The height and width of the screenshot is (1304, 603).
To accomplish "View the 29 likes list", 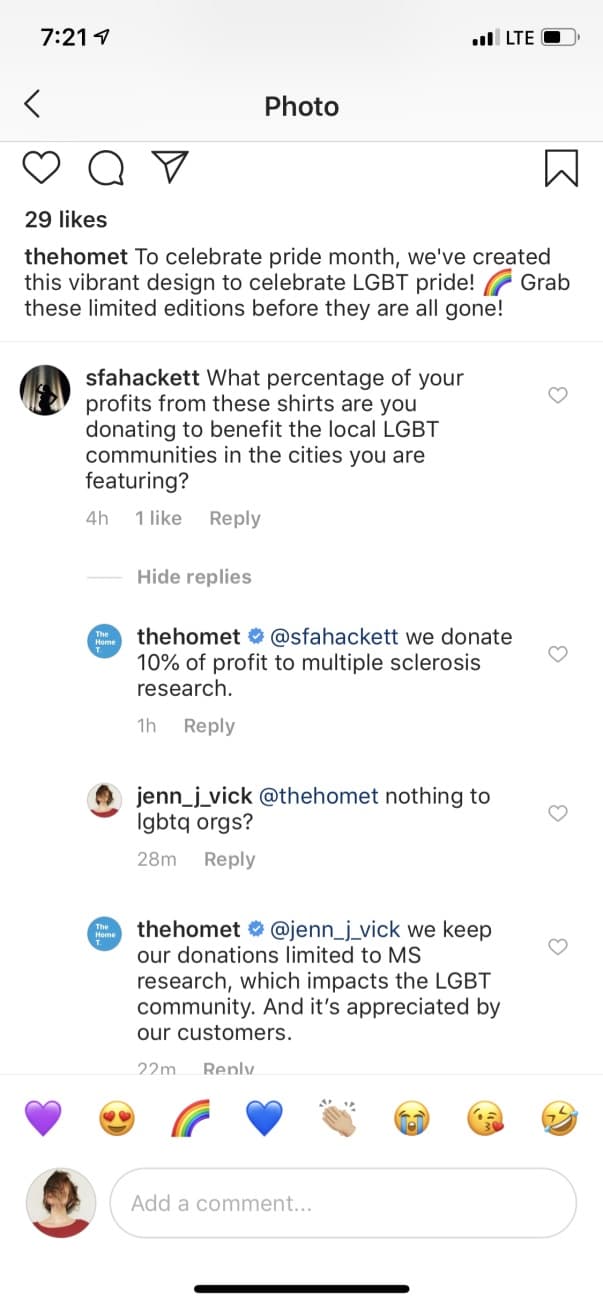I will coord(66,219).
